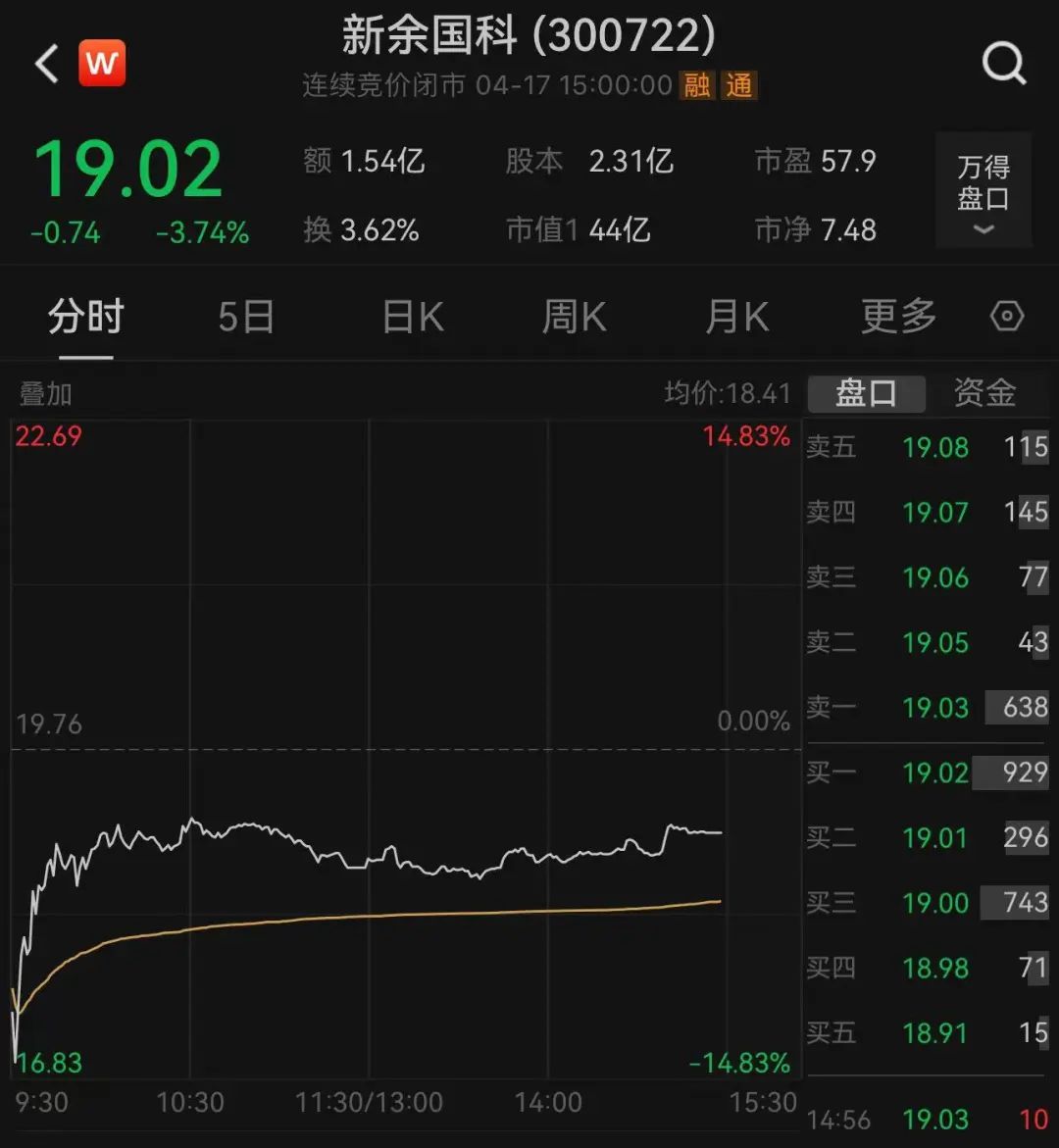Select the 分时 chart tab

(x=85, y=318)
